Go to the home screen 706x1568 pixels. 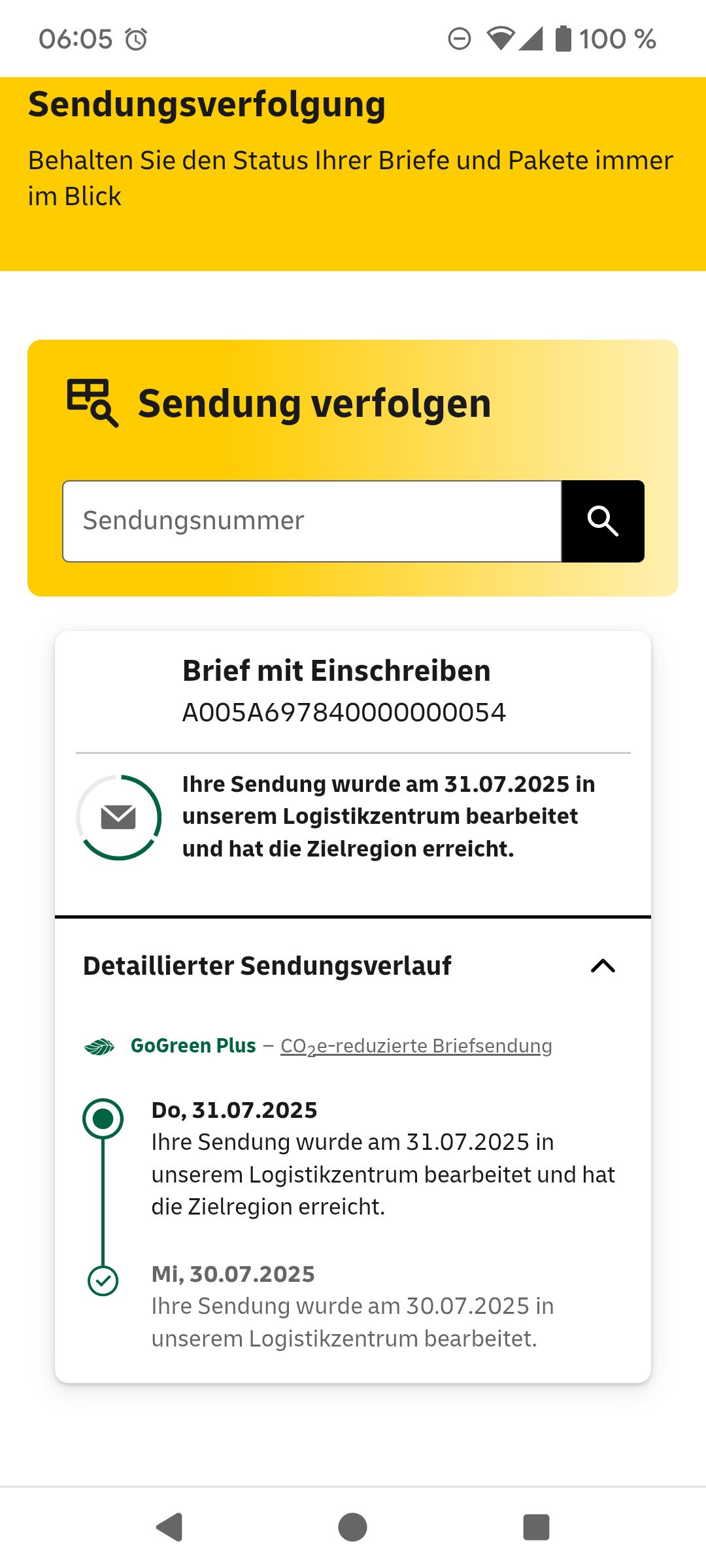coord(353,1527)
